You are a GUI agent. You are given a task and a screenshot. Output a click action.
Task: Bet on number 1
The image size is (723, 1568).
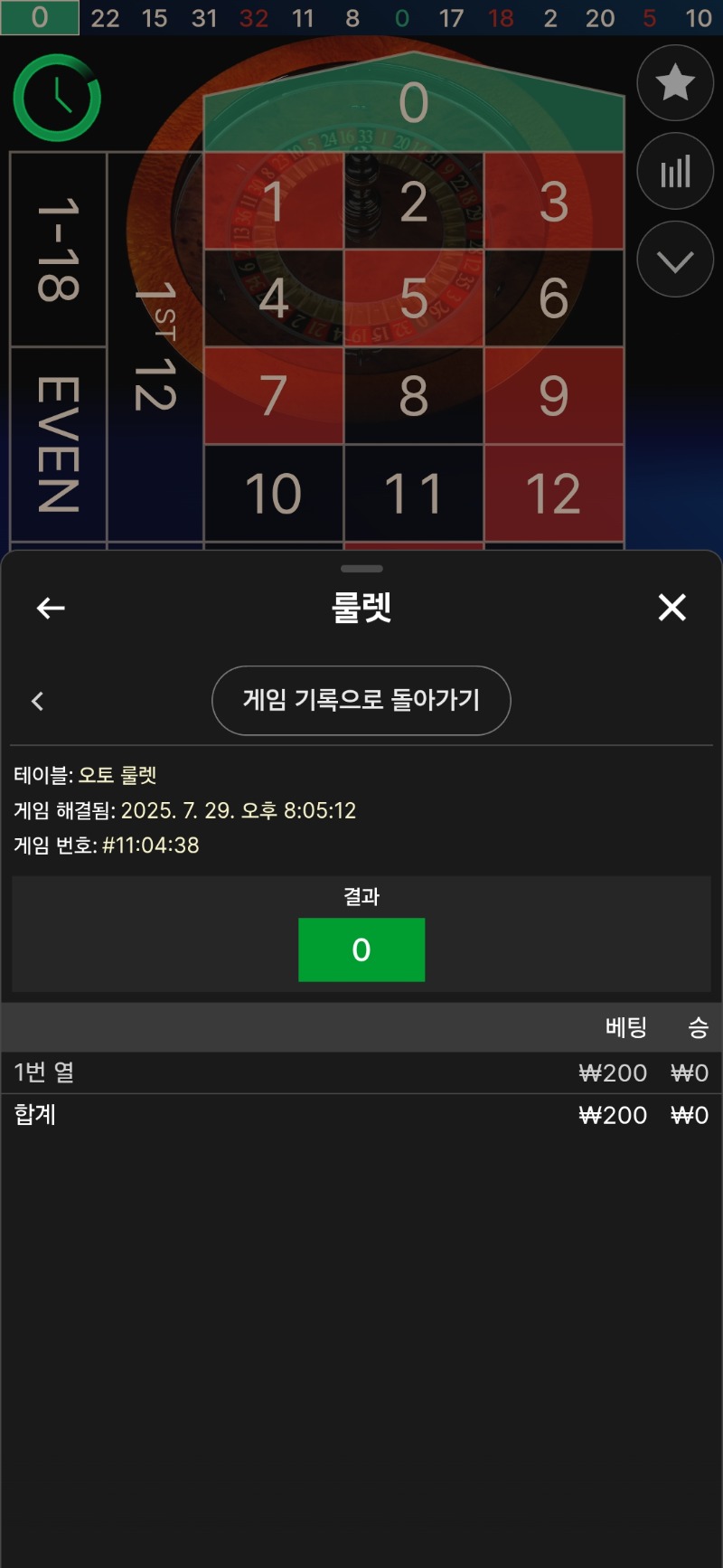(x=274, y=201)
